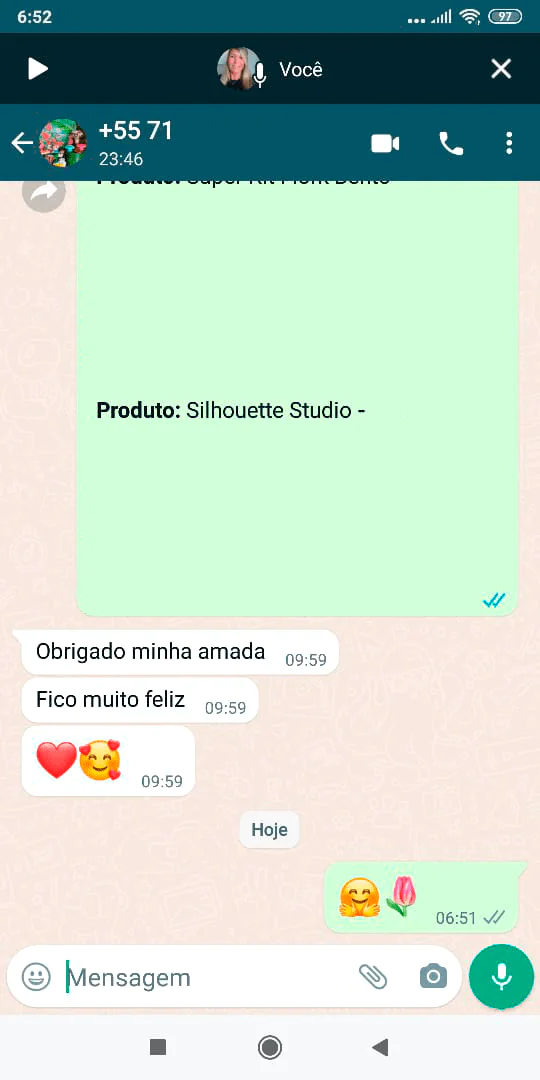Close the voice message player bar
The height and width of the screenshot is (1080, 540).
(501, 69)
